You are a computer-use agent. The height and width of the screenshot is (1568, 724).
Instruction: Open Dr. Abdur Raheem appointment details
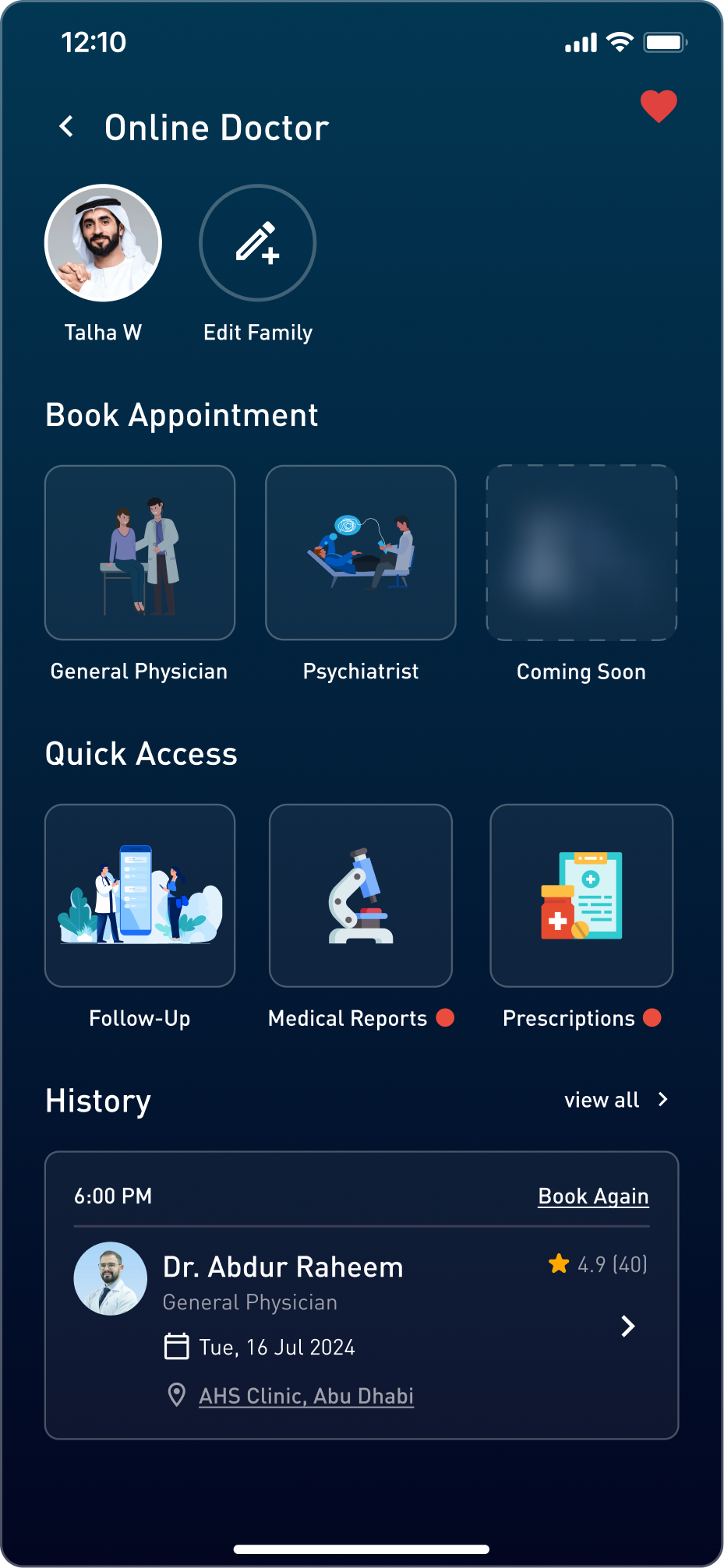(627, 1326)
